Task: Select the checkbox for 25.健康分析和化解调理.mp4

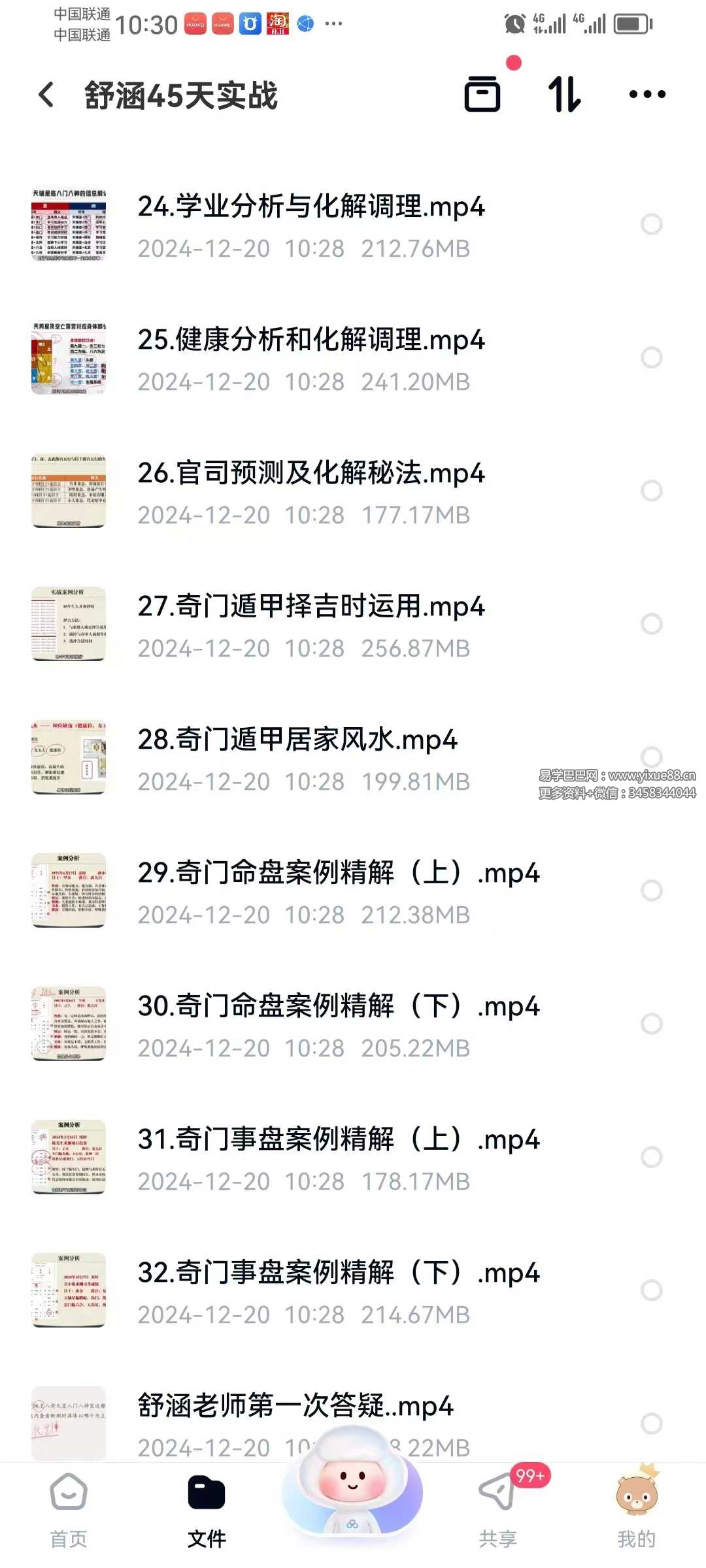Action: 651,357
